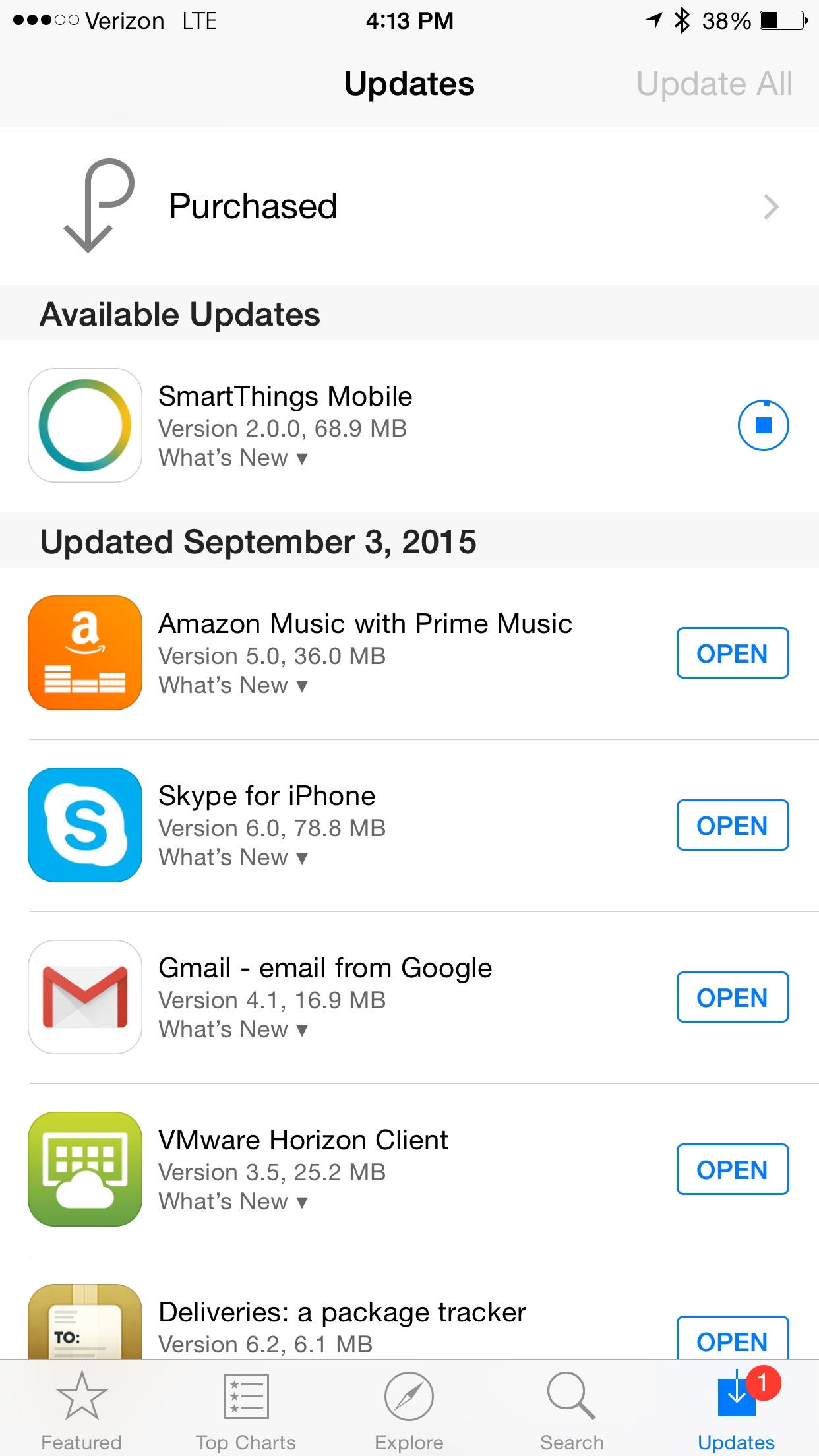The height and width of the screenshot is (1456, 819).
Task: Expand What's New for VMware Horizon Client
Action: click(x=233, y=1201)
